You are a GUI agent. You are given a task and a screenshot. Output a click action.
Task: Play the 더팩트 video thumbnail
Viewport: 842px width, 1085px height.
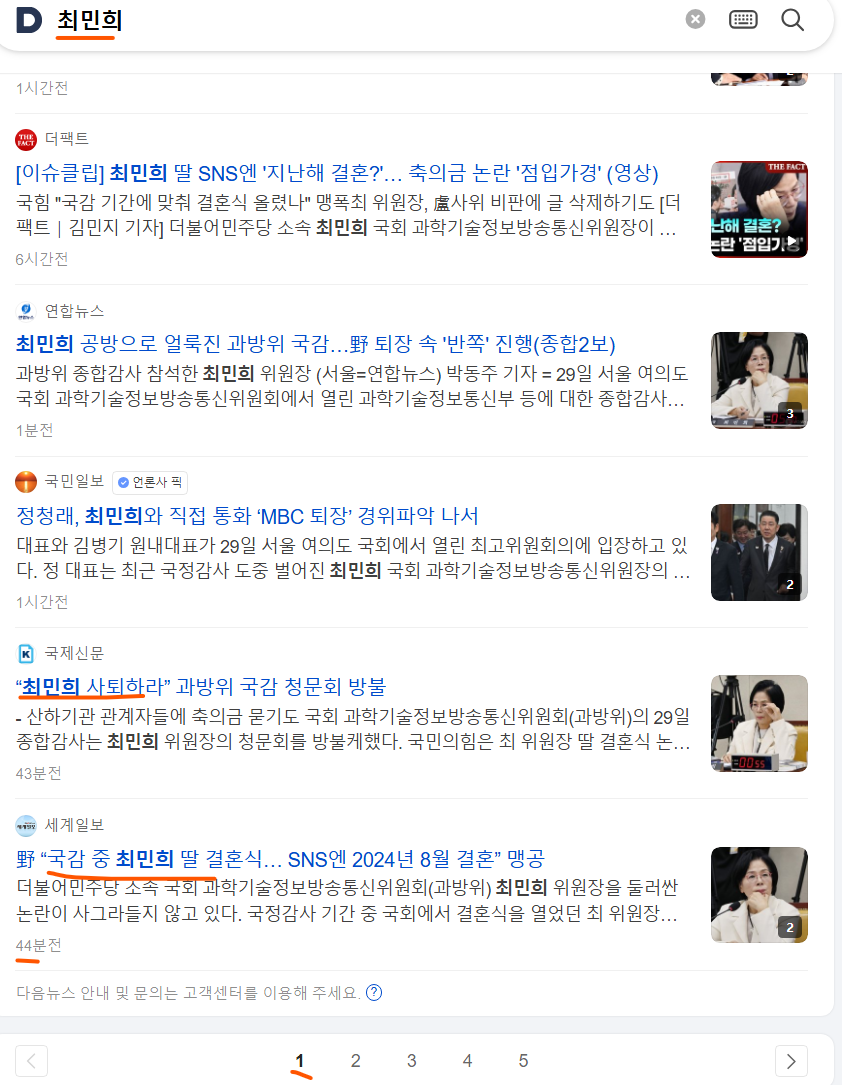tap(759, 210)
